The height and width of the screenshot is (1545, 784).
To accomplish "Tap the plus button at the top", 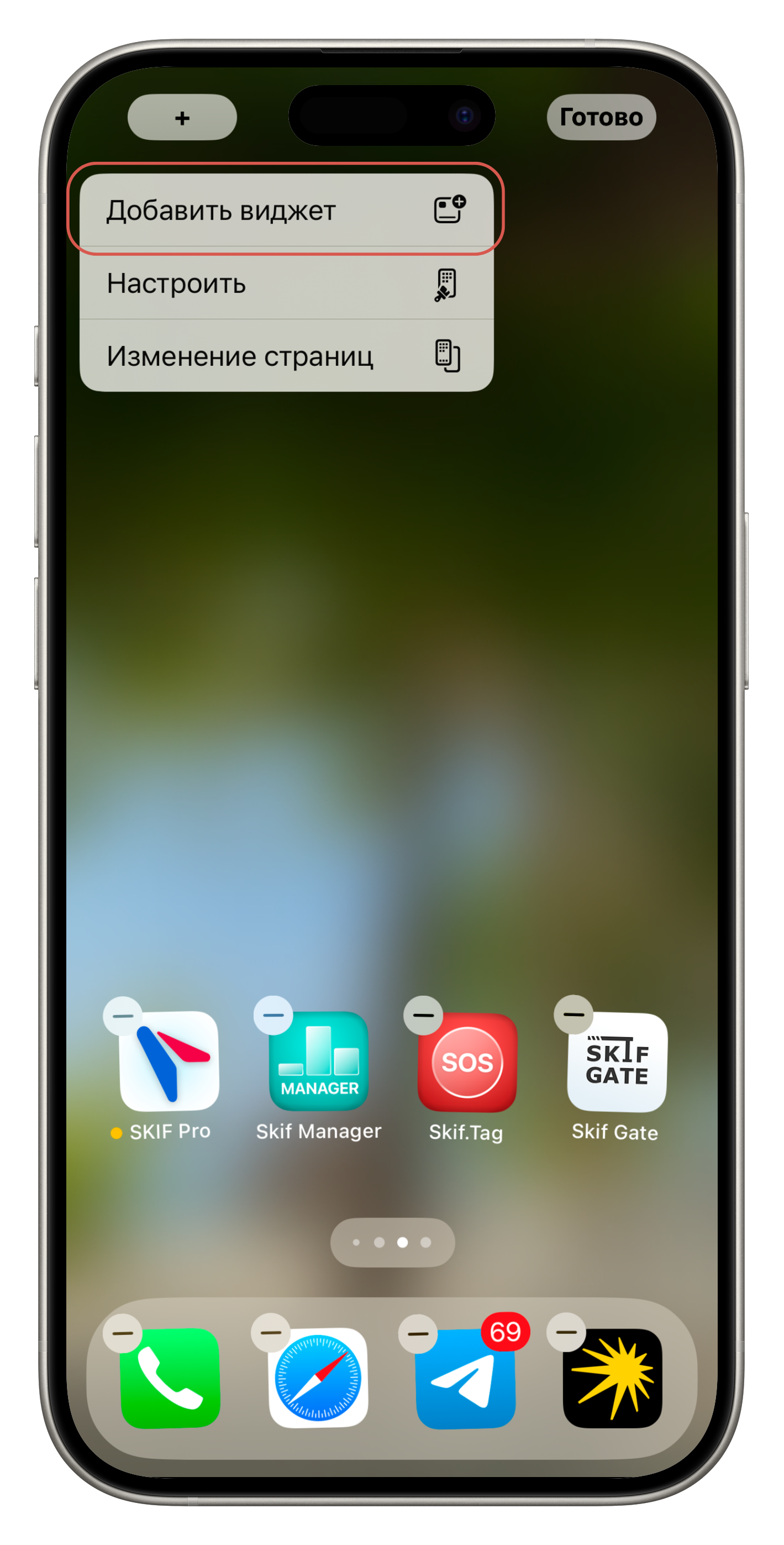I will (x=182, y=118).
